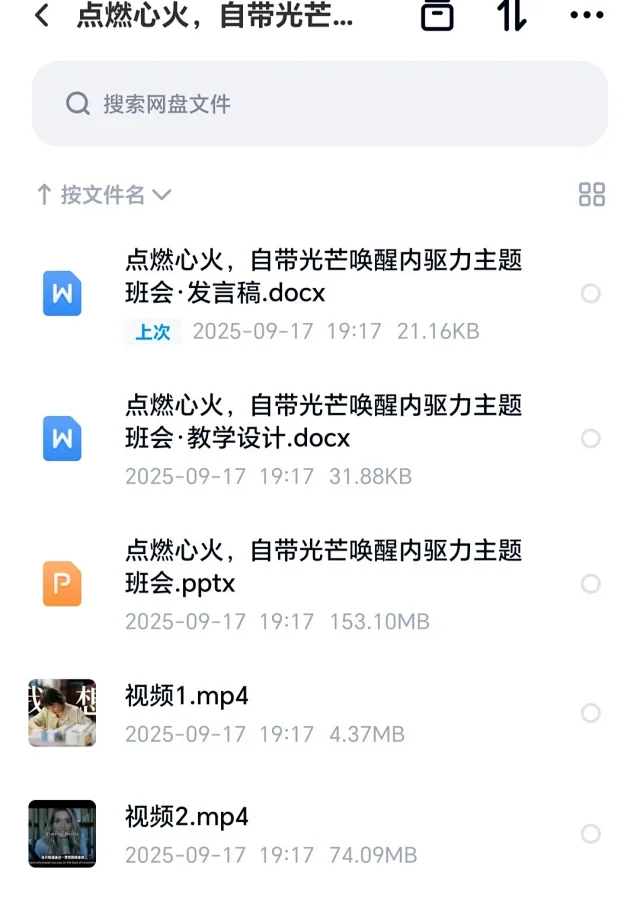This screenshot has width=640, height=924.
Task: Expand the 按文件名 sort dropdown
Action: tap(104, 195)
